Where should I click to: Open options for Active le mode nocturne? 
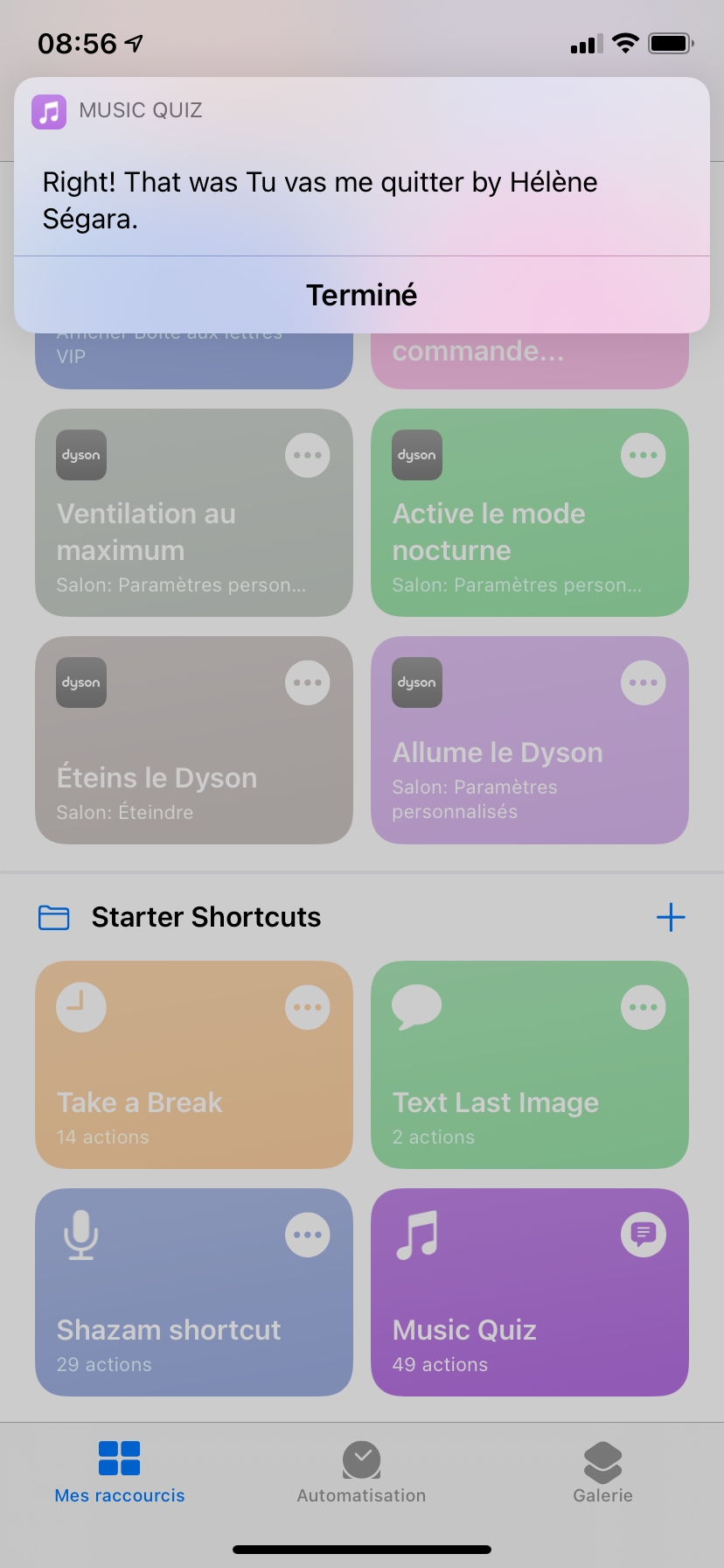pos(644,455)
